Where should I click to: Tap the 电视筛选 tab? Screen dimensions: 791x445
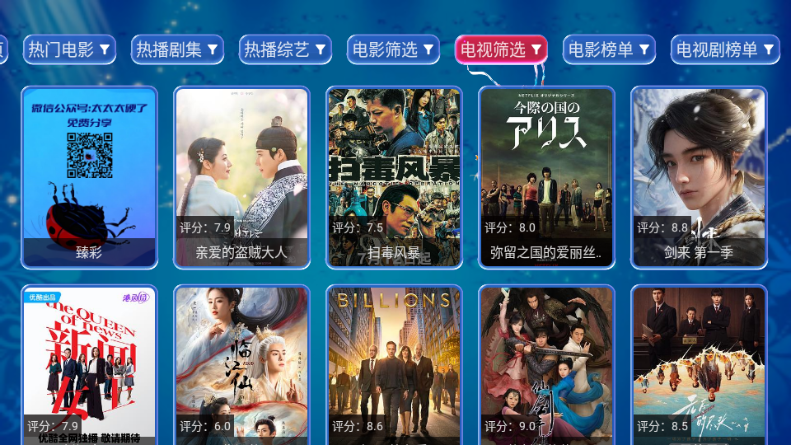point(501,49)
